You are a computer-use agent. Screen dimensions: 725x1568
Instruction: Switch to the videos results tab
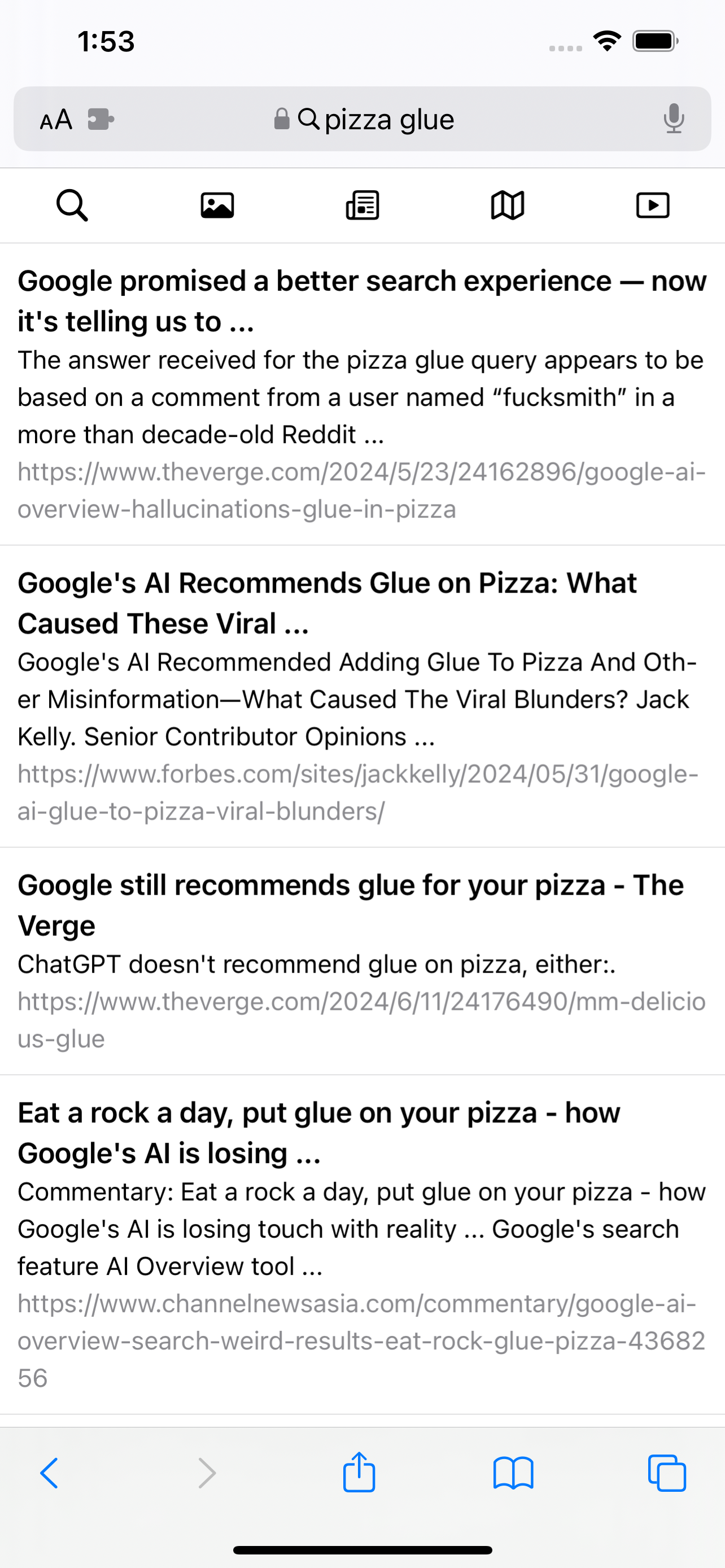(x=653, y=206)
